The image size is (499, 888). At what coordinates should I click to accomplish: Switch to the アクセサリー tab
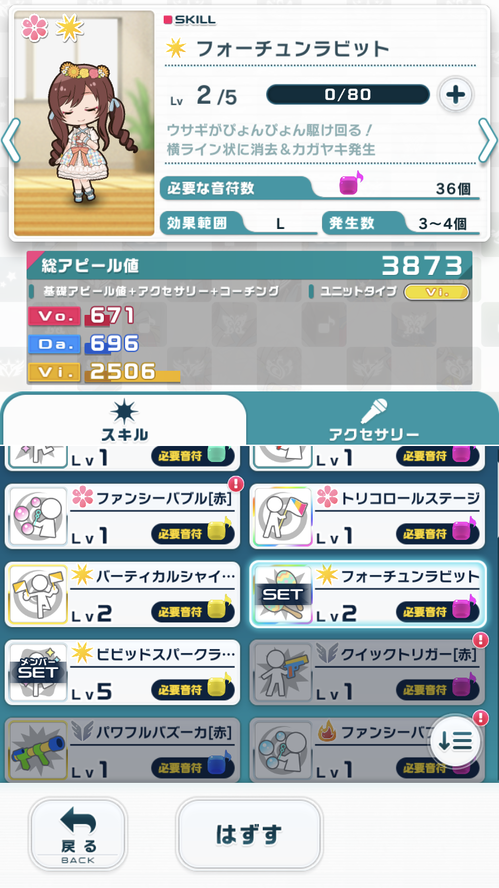coord(374,420)
